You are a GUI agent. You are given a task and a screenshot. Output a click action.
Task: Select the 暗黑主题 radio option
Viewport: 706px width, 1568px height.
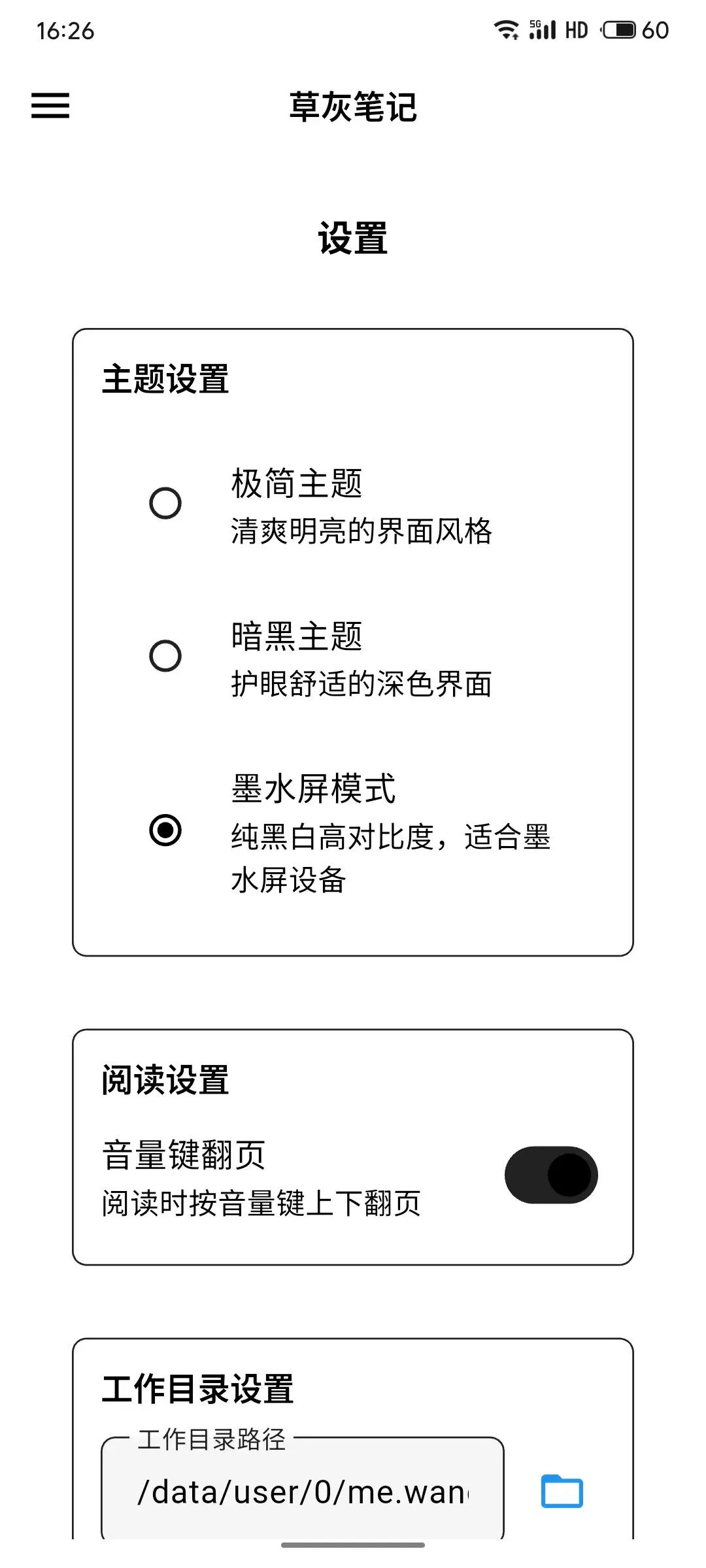pyautogui.click(x=165, y=656)
